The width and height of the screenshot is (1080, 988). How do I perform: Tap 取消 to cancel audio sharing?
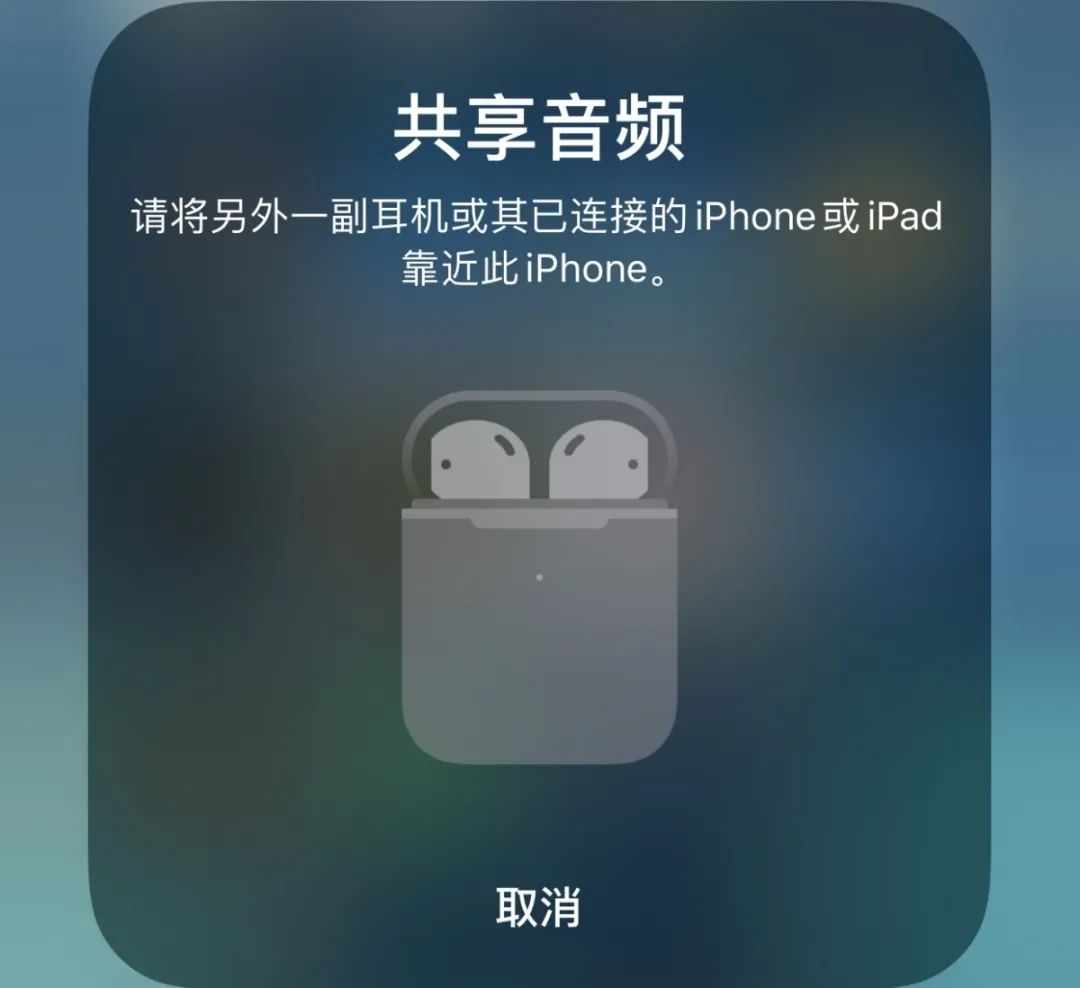(x=538, y=906)
